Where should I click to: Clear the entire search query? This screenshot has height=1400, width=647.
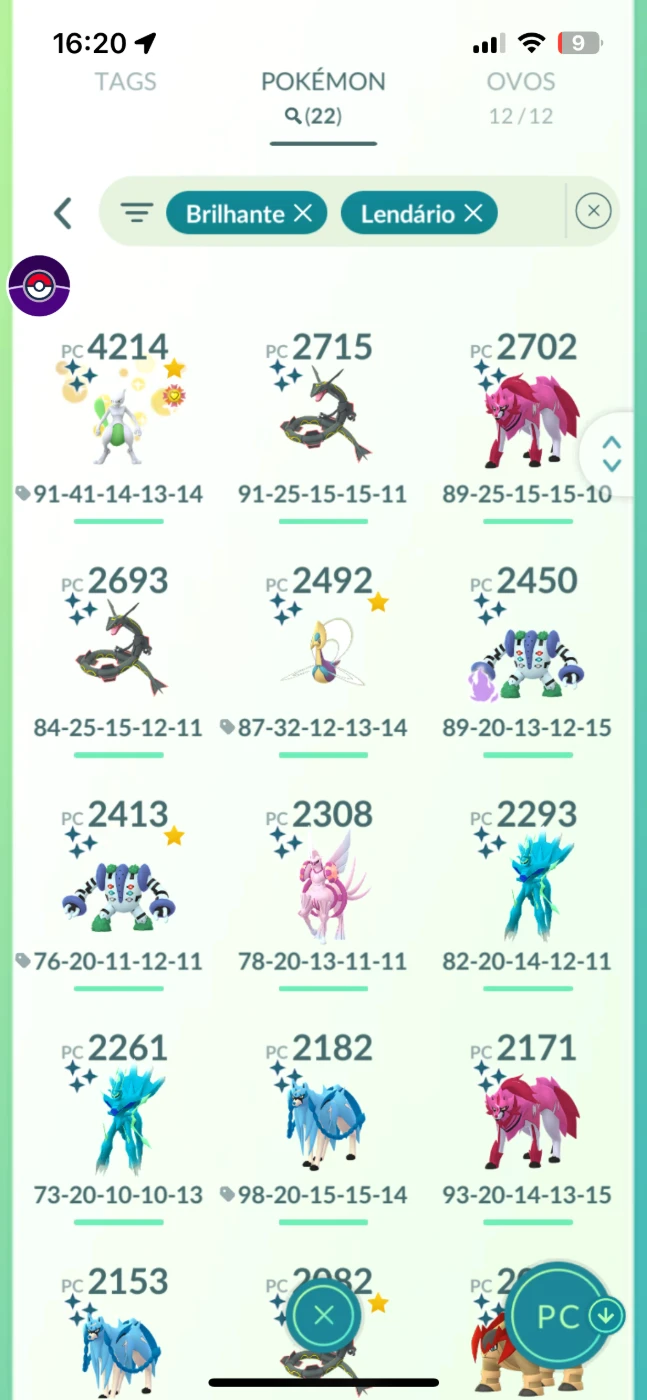click(x=593, y=211)
